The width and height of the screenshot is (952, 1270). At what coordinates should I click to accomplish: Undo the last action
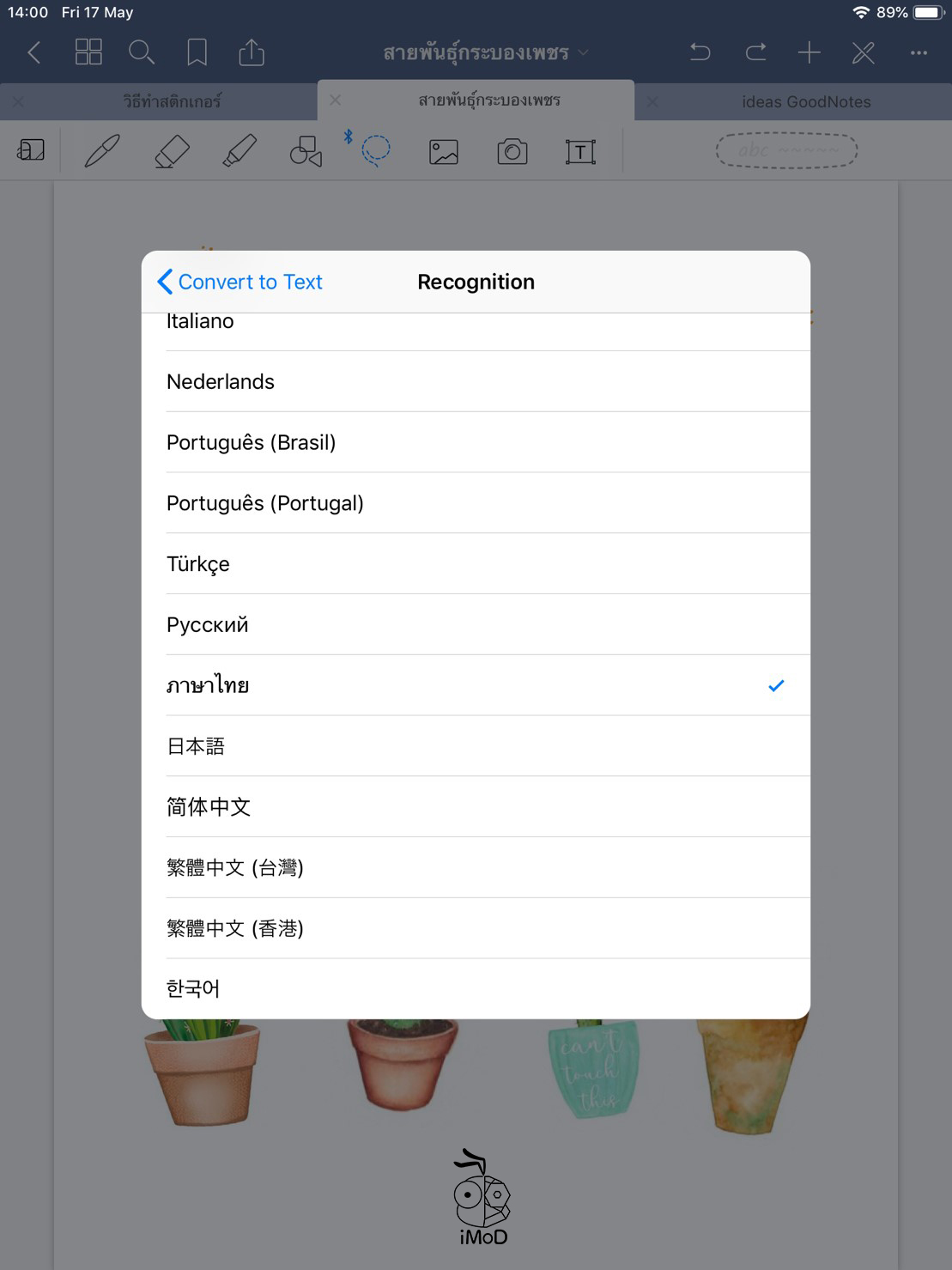[700, 52]
